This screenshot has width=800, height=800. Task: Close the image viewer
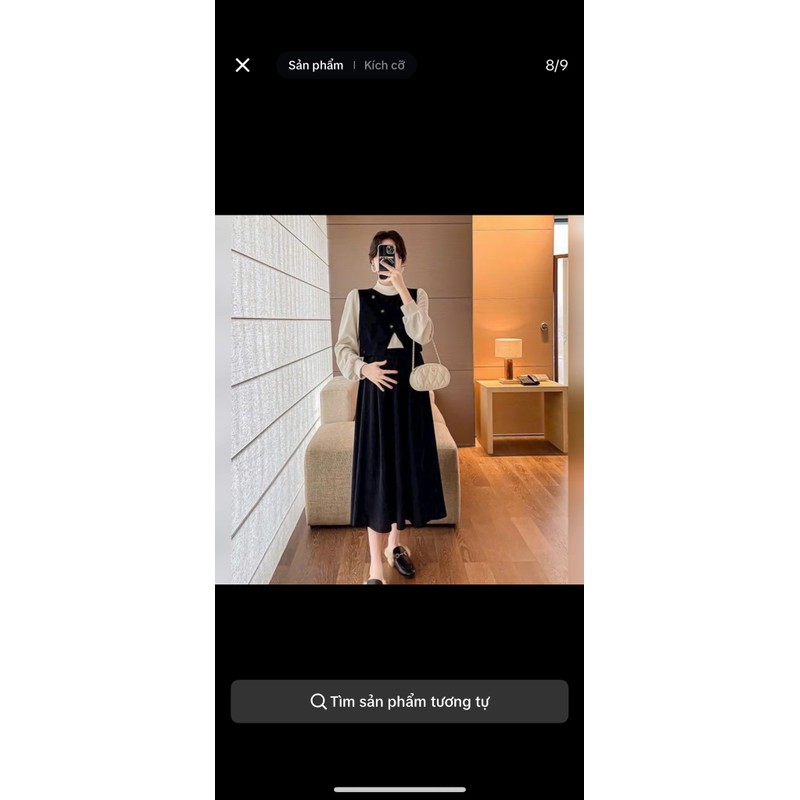click(243, 65)
